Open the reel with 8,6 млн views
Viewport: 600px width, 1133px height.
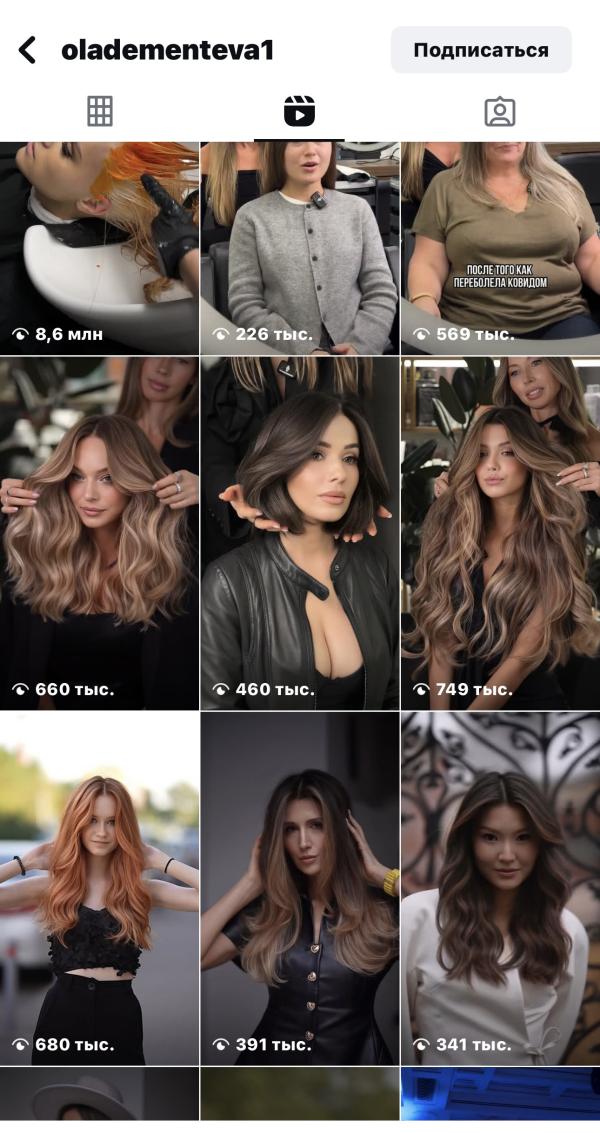point(99,248)
